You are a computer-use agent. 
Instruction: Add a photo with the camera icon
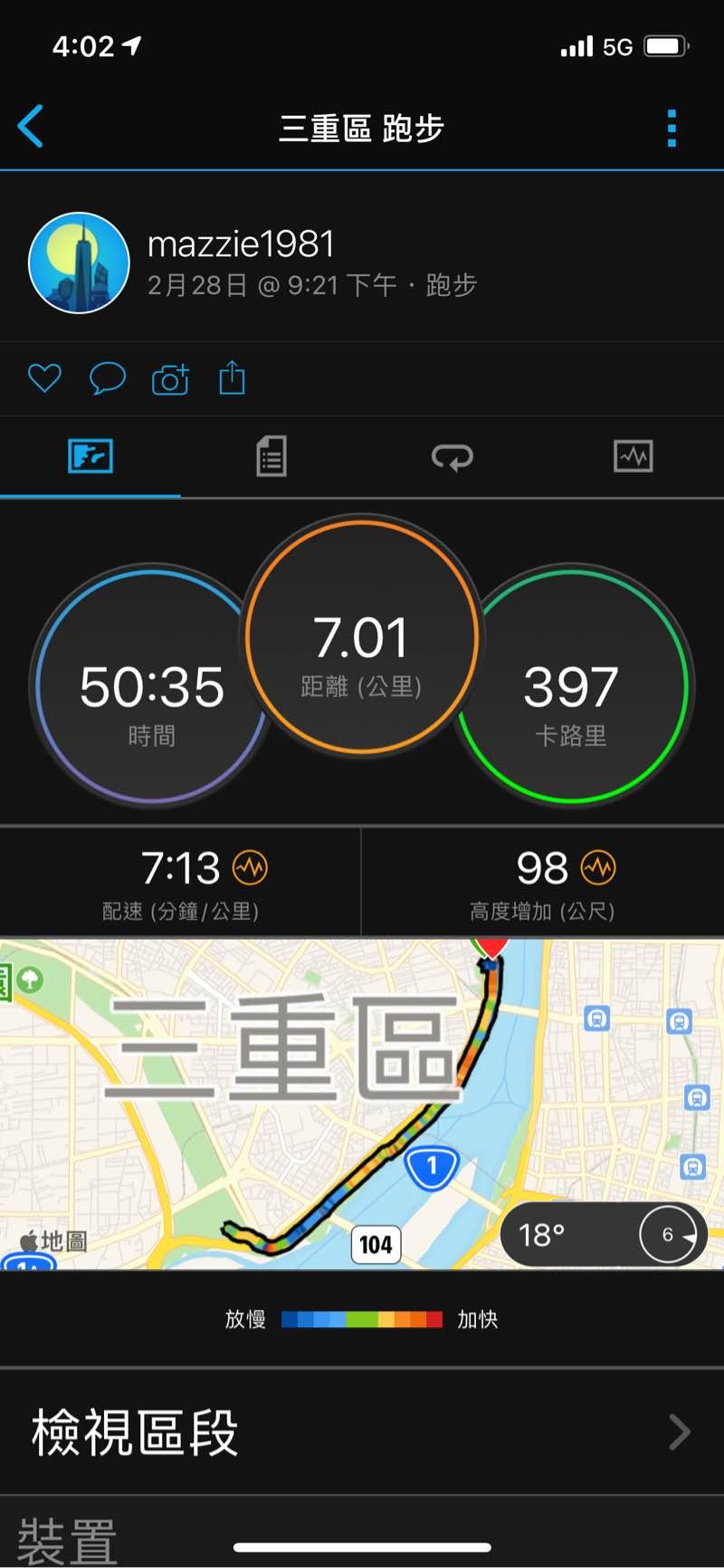point(170,378)
